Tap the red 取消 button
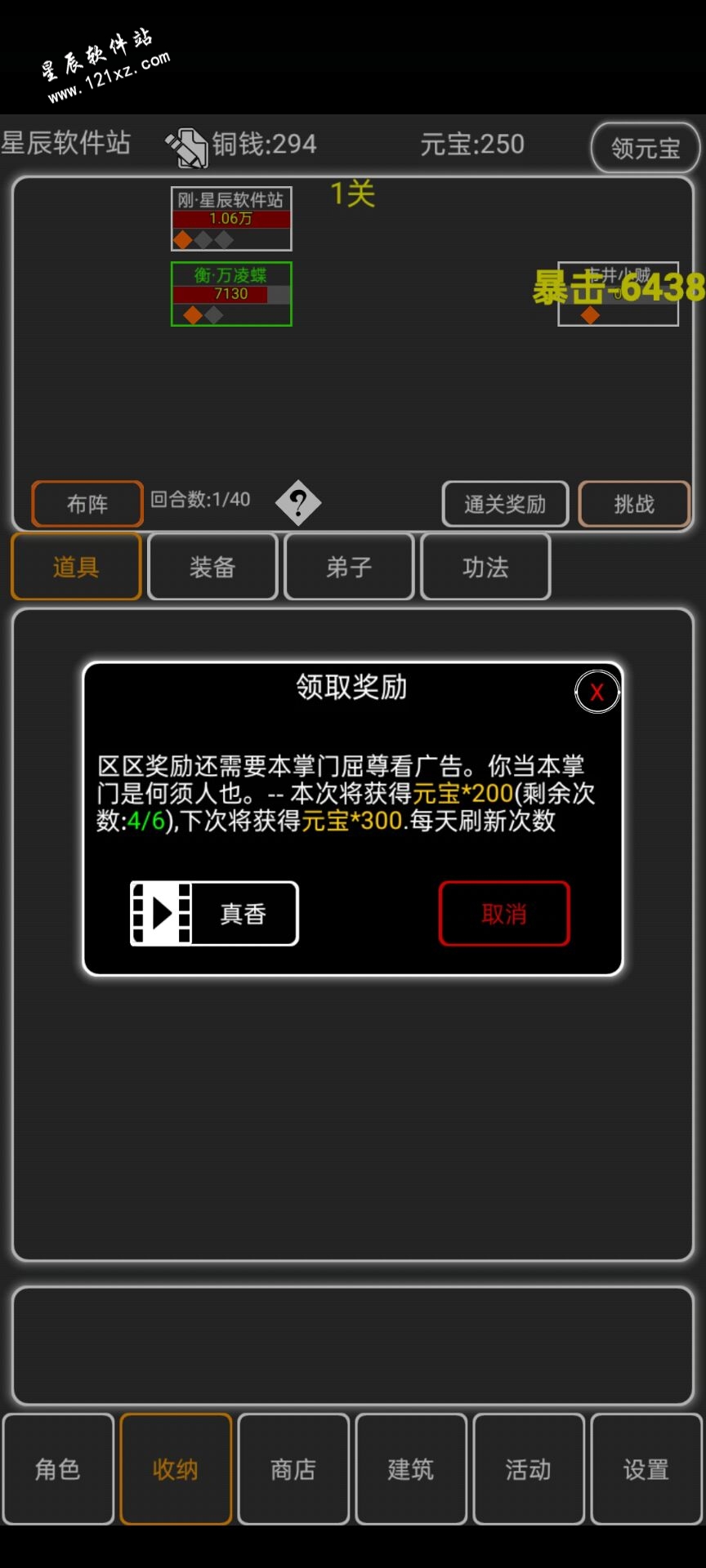The width and height of the screenshot is (706, 1568). 503,913
